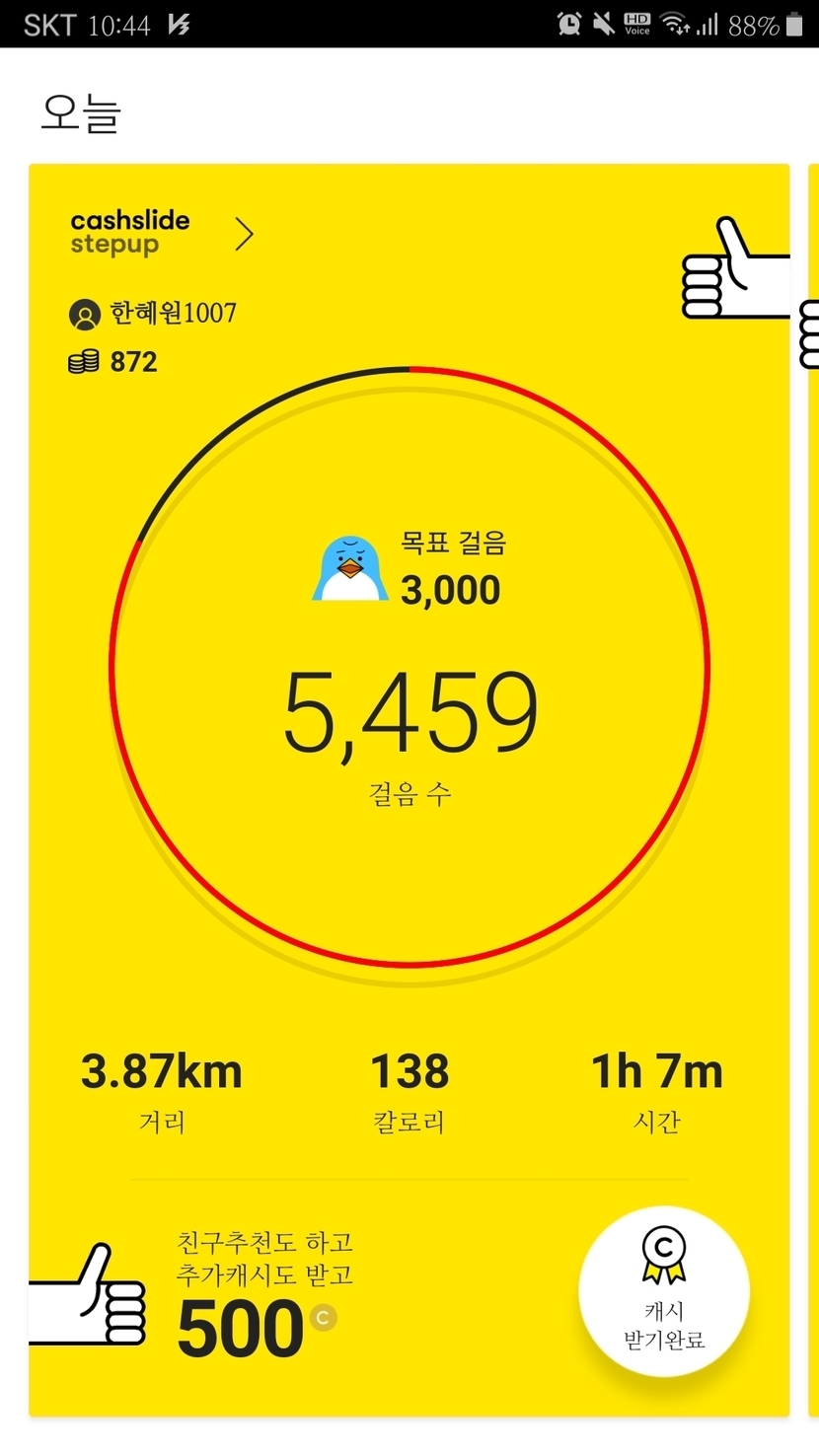
Task: Open the cashslide stepup chevron
Action: point(244,235)
